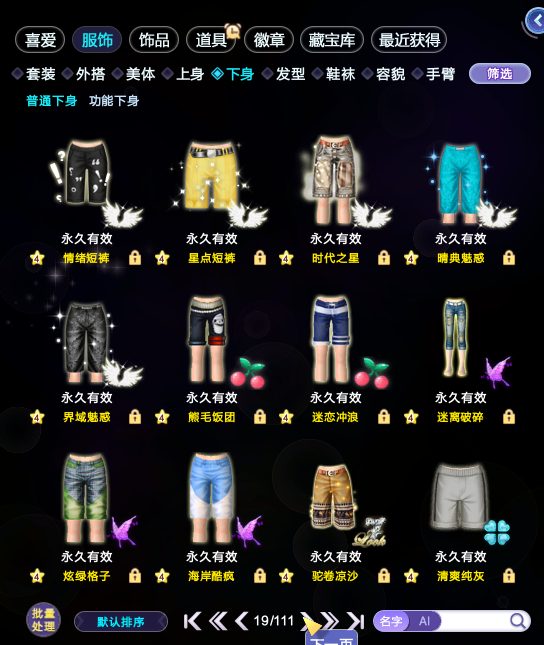Switch search mode to AI
The height and width of the screenshot is (645, 544).
424,621
